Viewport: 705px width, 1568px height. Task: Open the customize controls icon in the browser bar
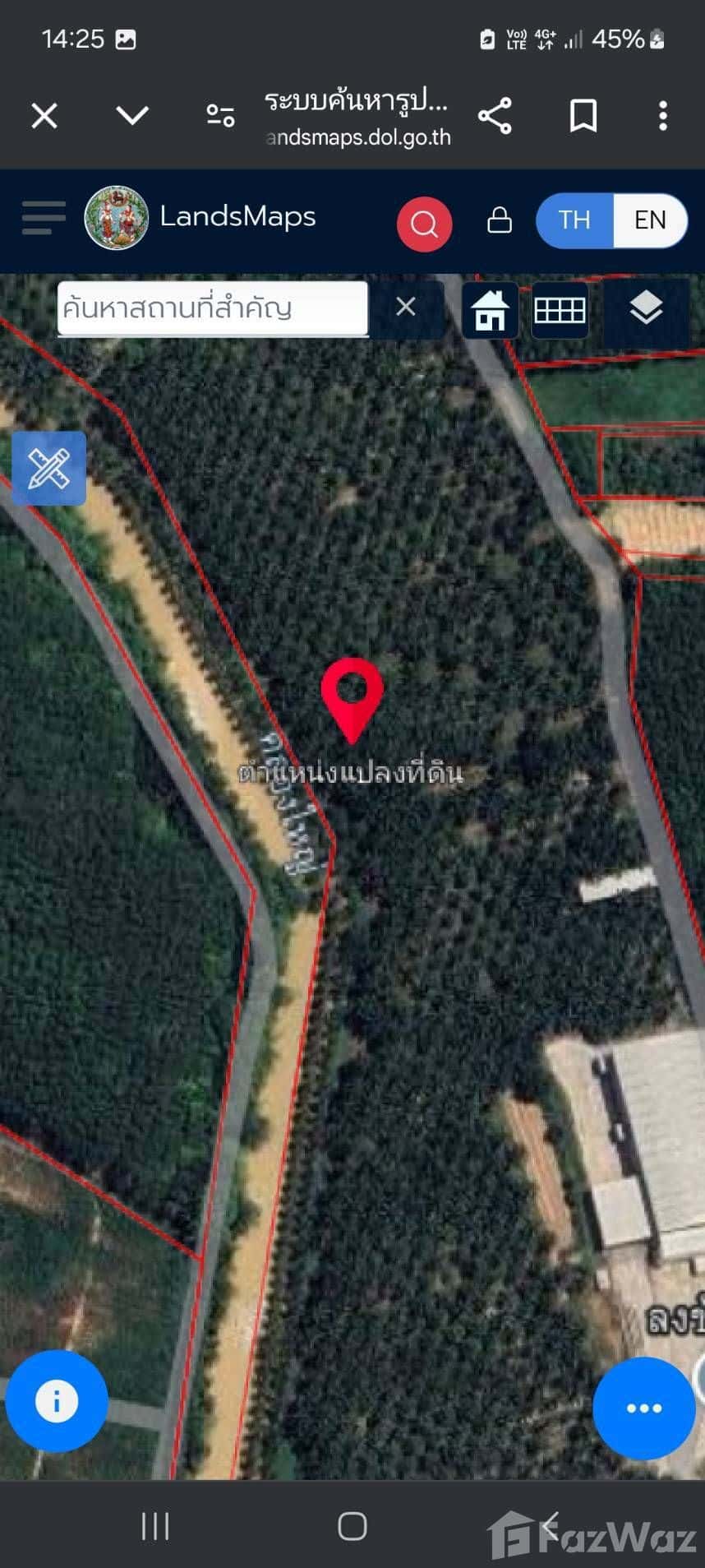pyautogui.click(x=219, y=115)
